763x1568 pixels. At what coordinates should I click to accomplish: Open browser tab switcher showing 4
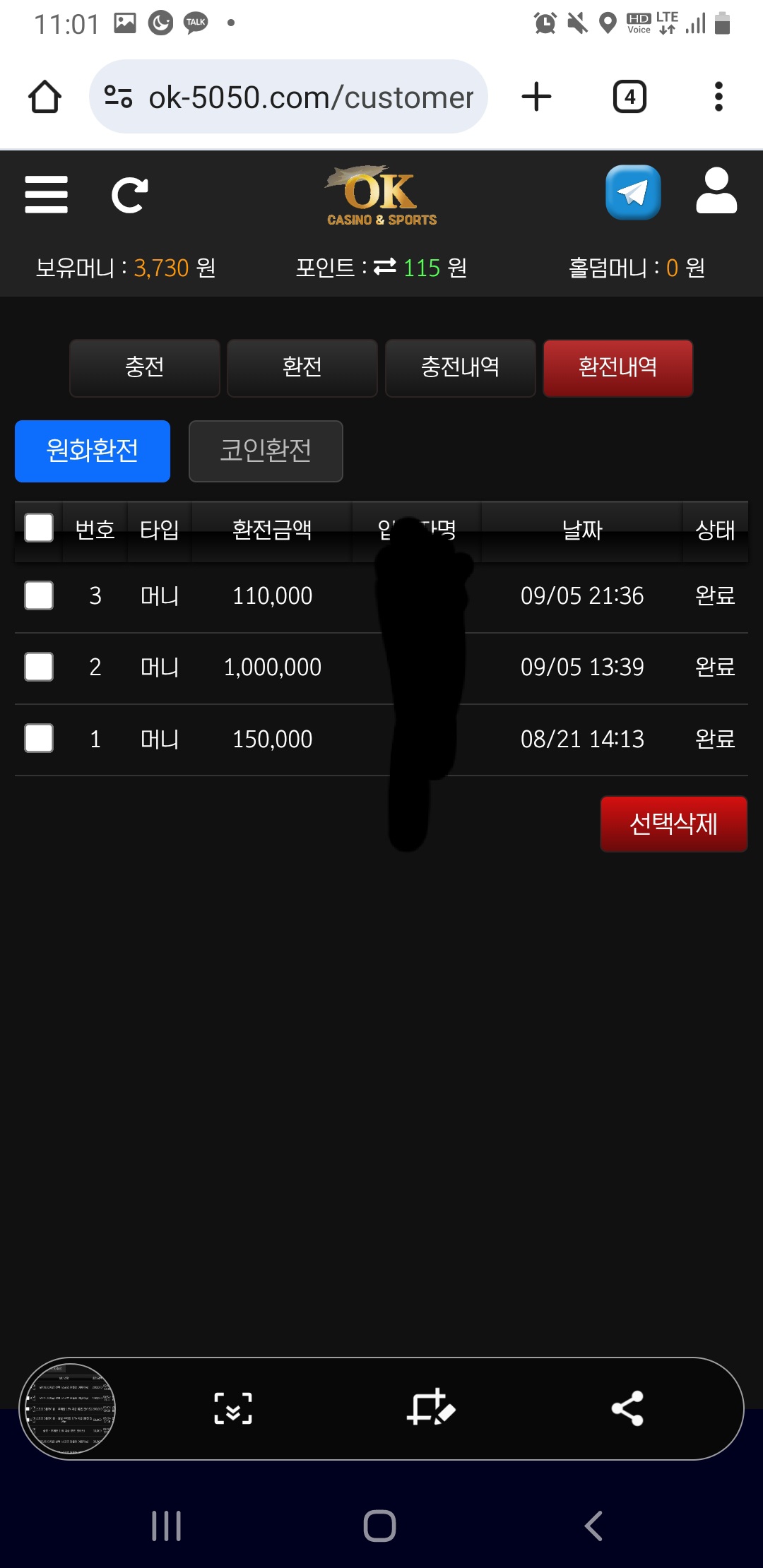coord(629,97)
